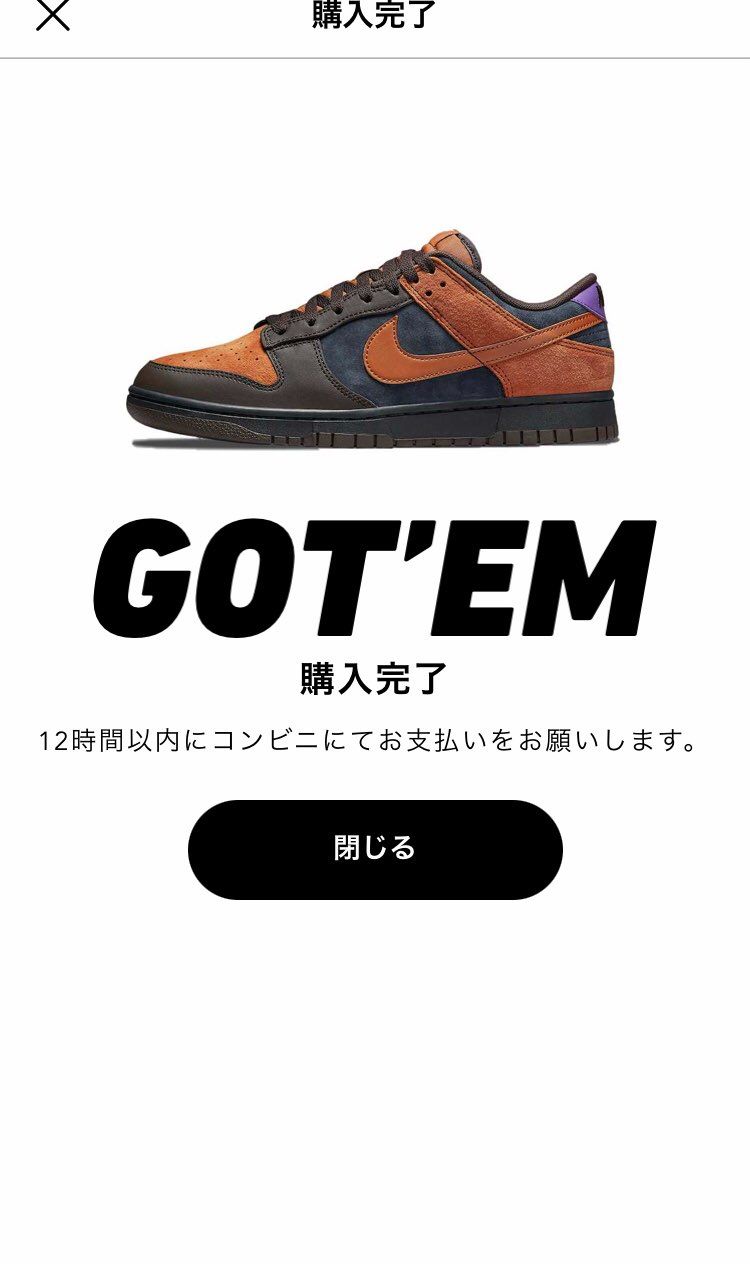Click the X above the sneaker image

tap(53, 17)
